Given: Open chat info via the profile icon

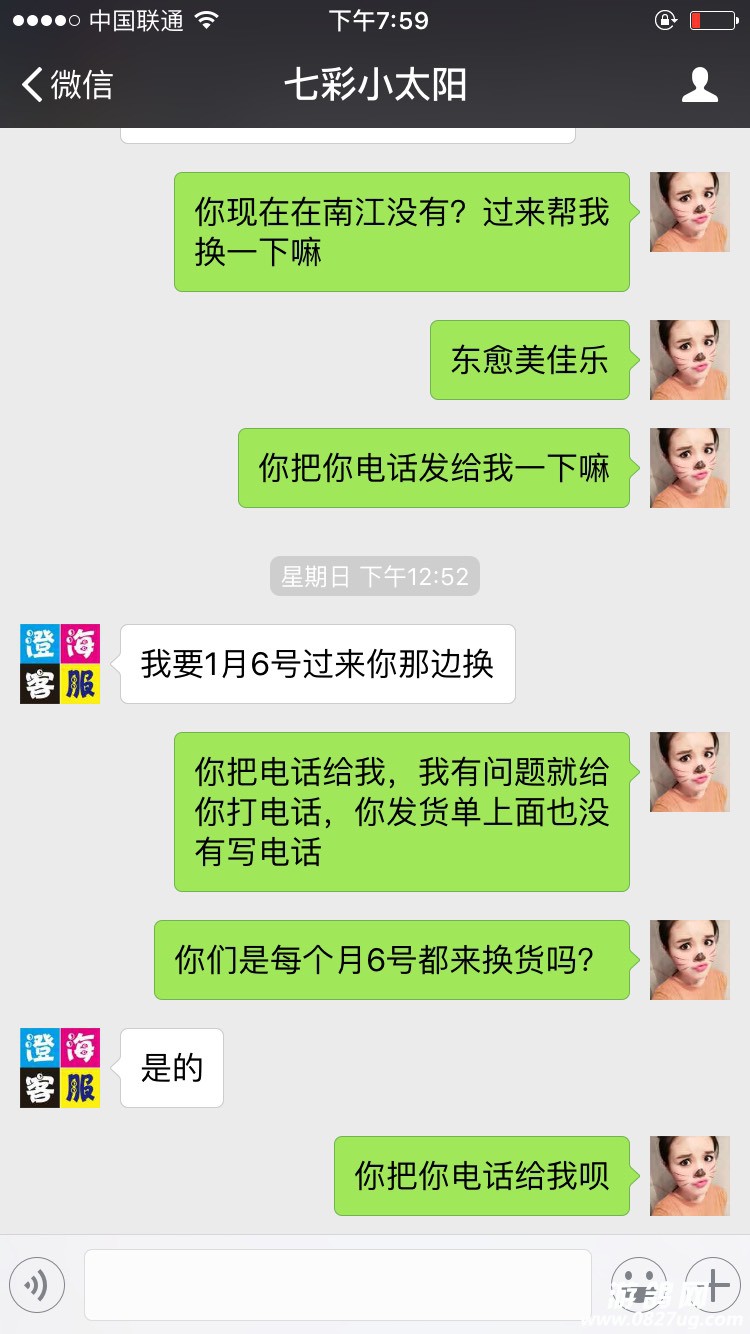Looking at the screenshot, I should point(699,85).
